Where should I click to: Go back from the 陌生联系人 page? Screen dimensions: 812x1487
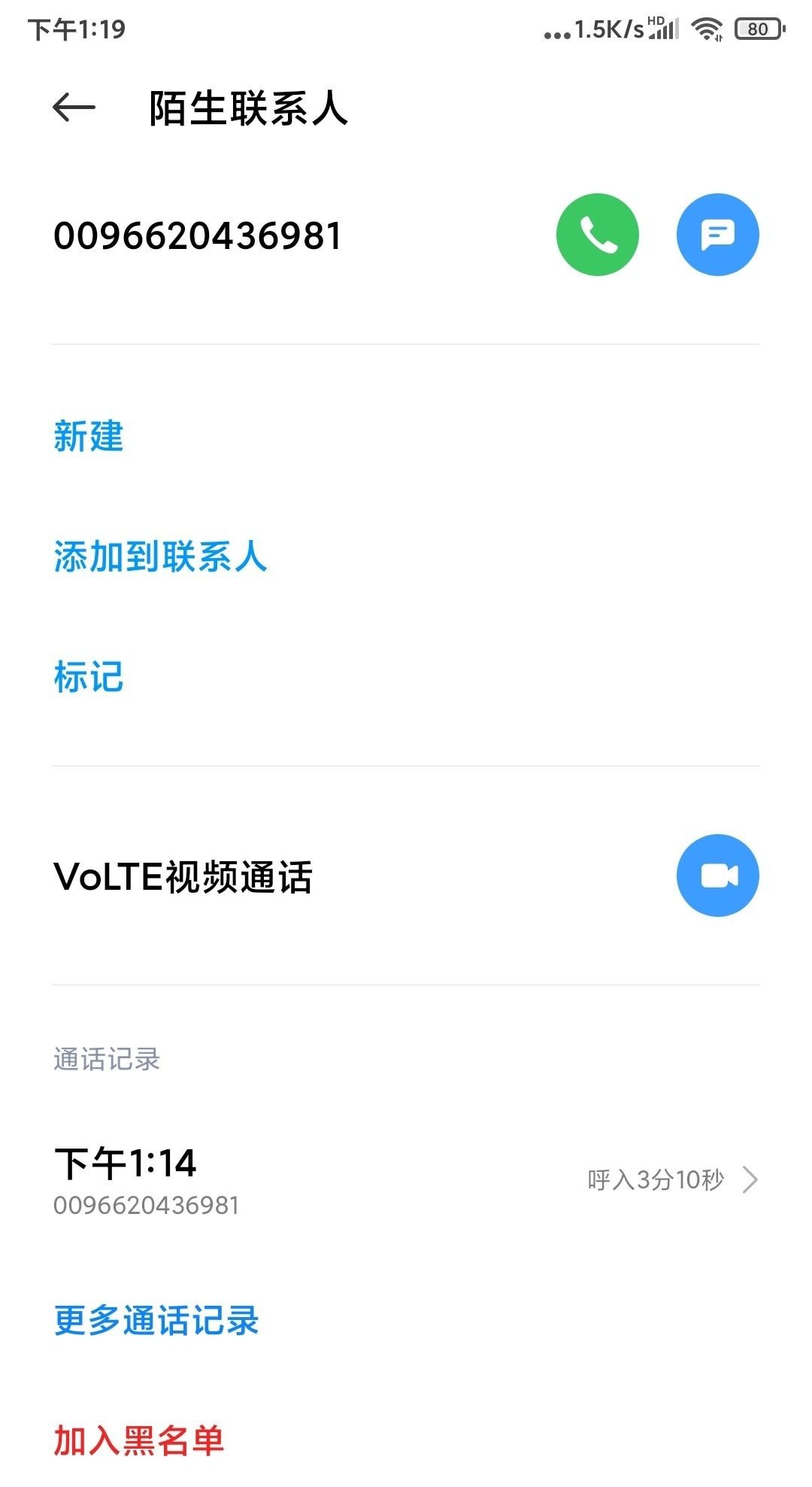click(x=74, y=108)
